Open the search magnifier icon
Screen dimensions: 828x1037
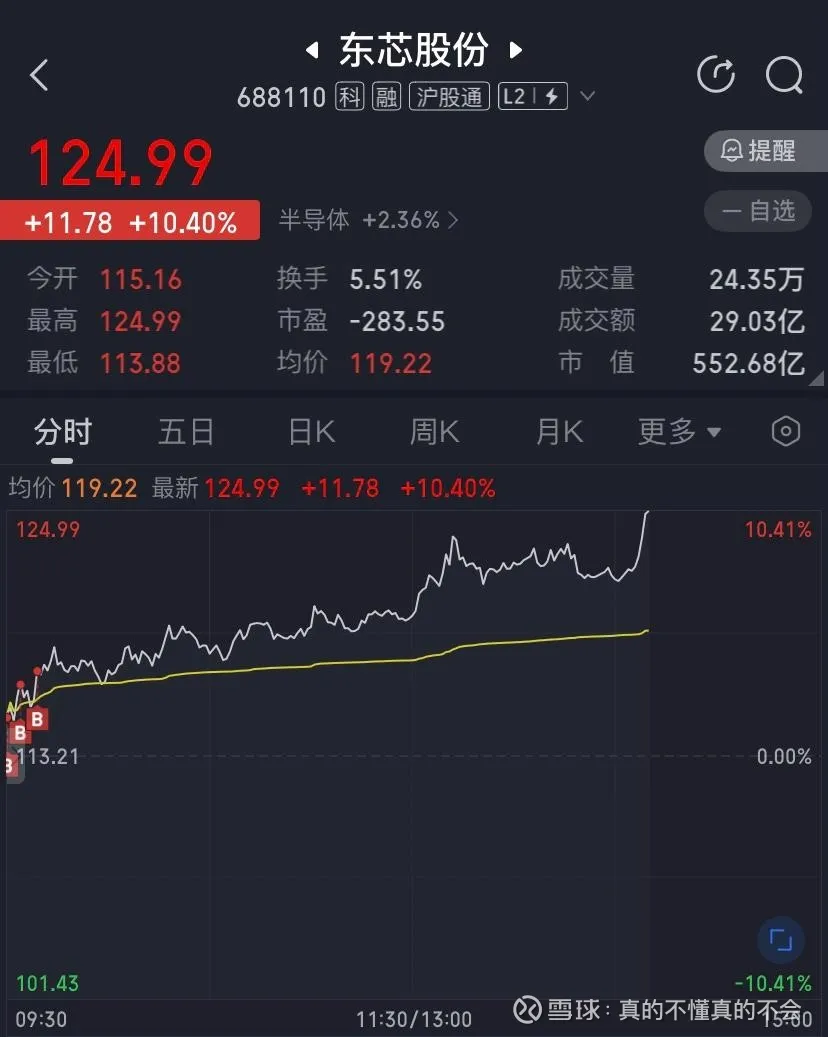click(x=784, y=75)
